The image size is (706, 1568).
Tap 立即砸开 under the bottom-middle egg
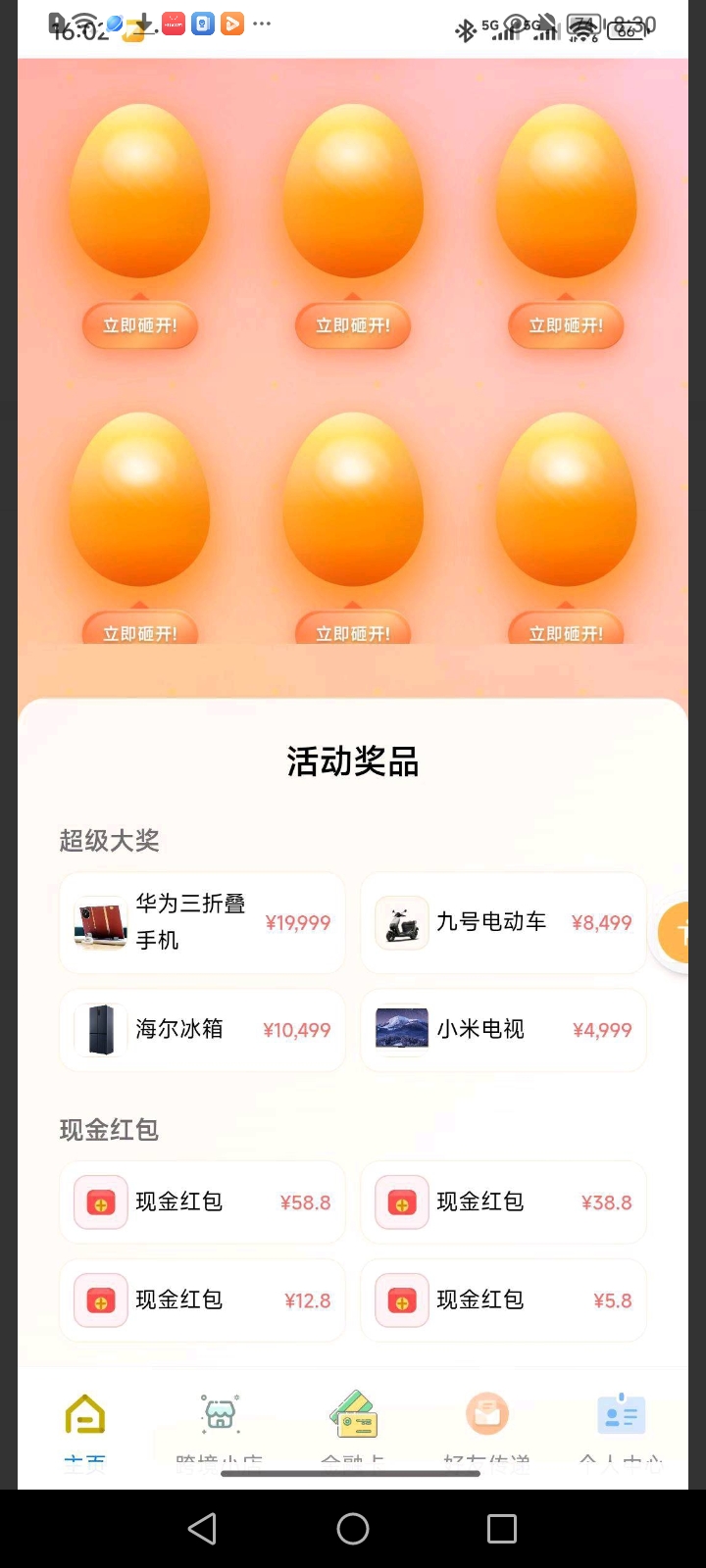(x=352, y=632)
